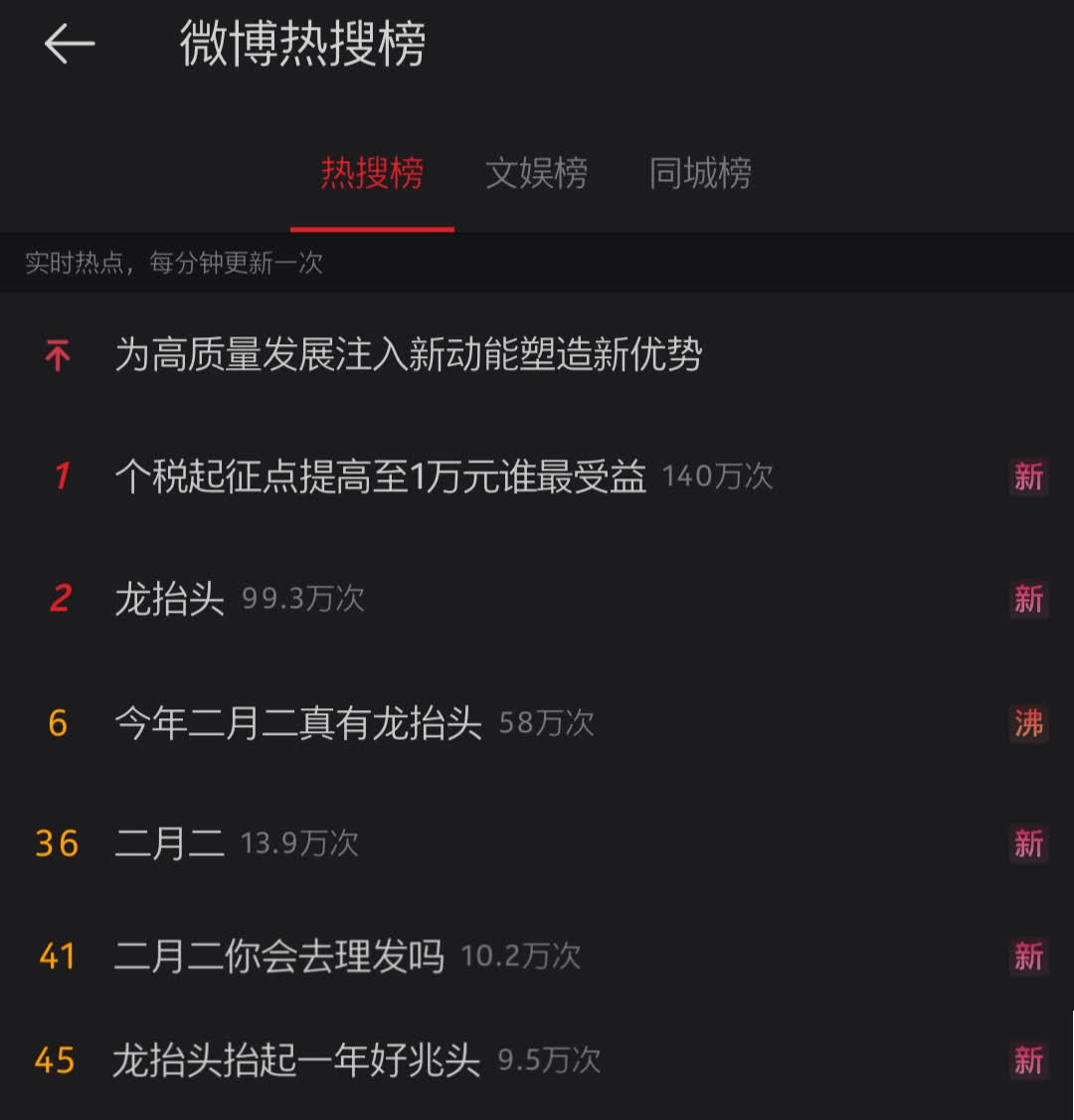Switch to the 同城榜 tab
This screenshot has width=1074, height=1120.
[x=700, y=174]
